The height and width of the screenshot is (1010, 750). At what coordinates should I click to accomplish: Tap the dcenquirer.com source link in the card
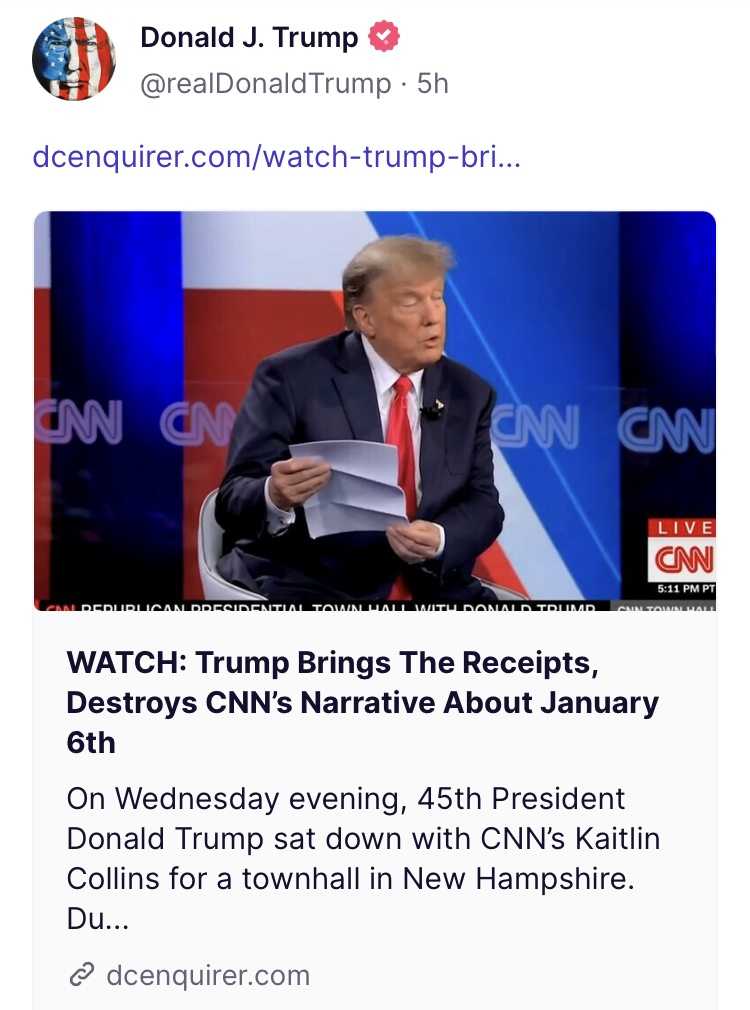208,975
